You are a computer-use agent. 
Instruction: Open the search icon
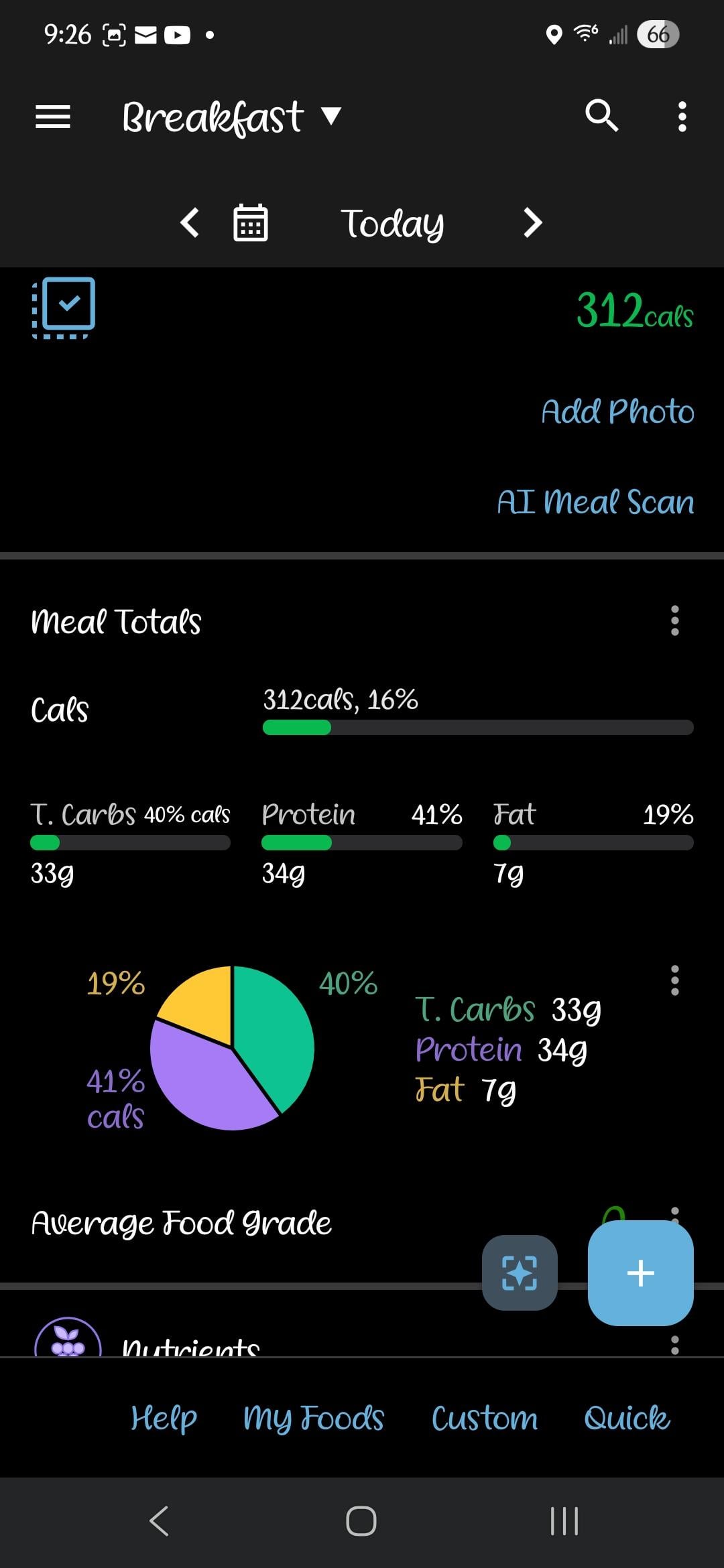click(601, 116)
